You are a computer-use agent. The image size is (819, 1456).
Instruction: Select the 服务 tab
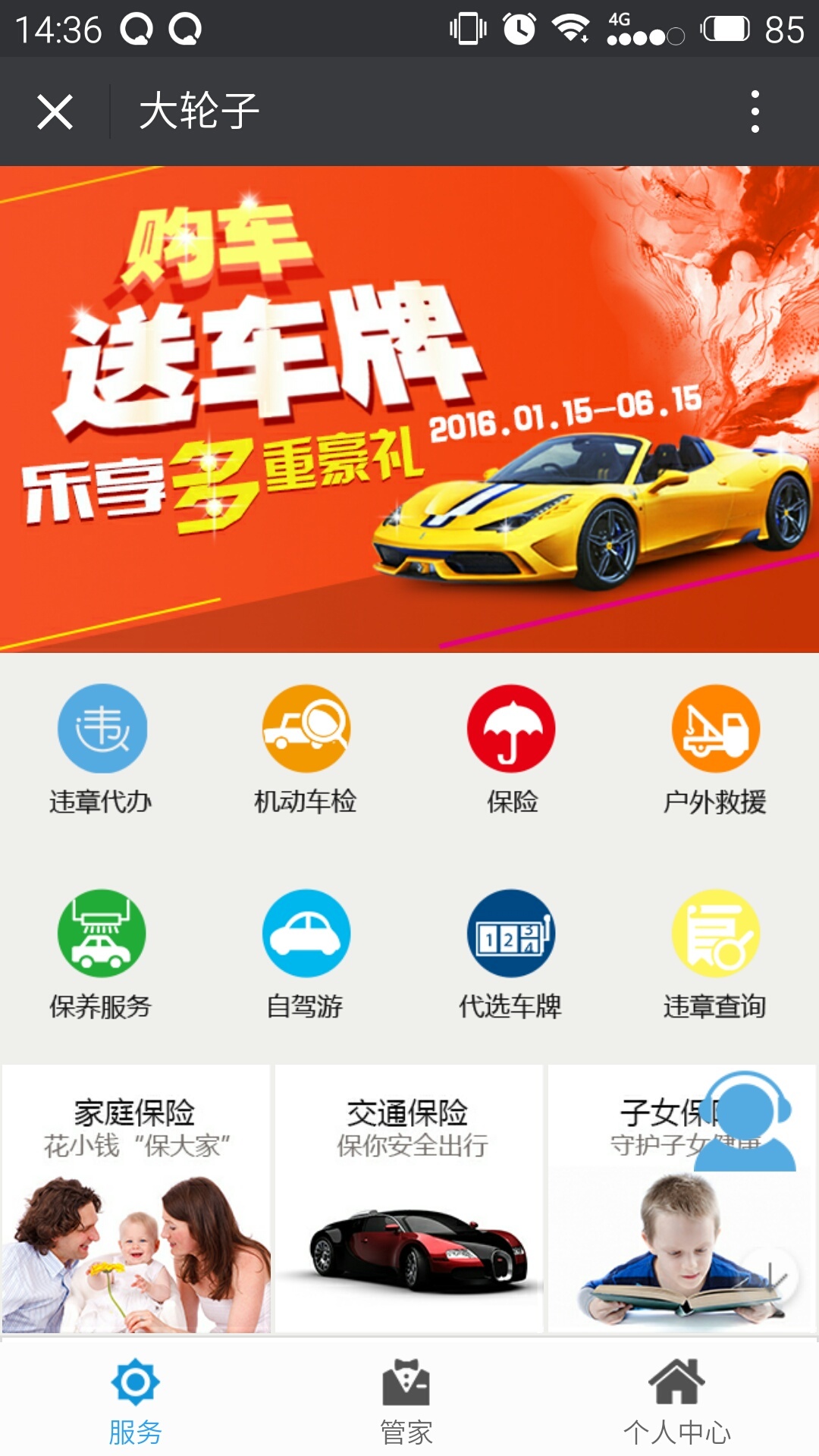pyautogui.click(x=136, y=1401)
